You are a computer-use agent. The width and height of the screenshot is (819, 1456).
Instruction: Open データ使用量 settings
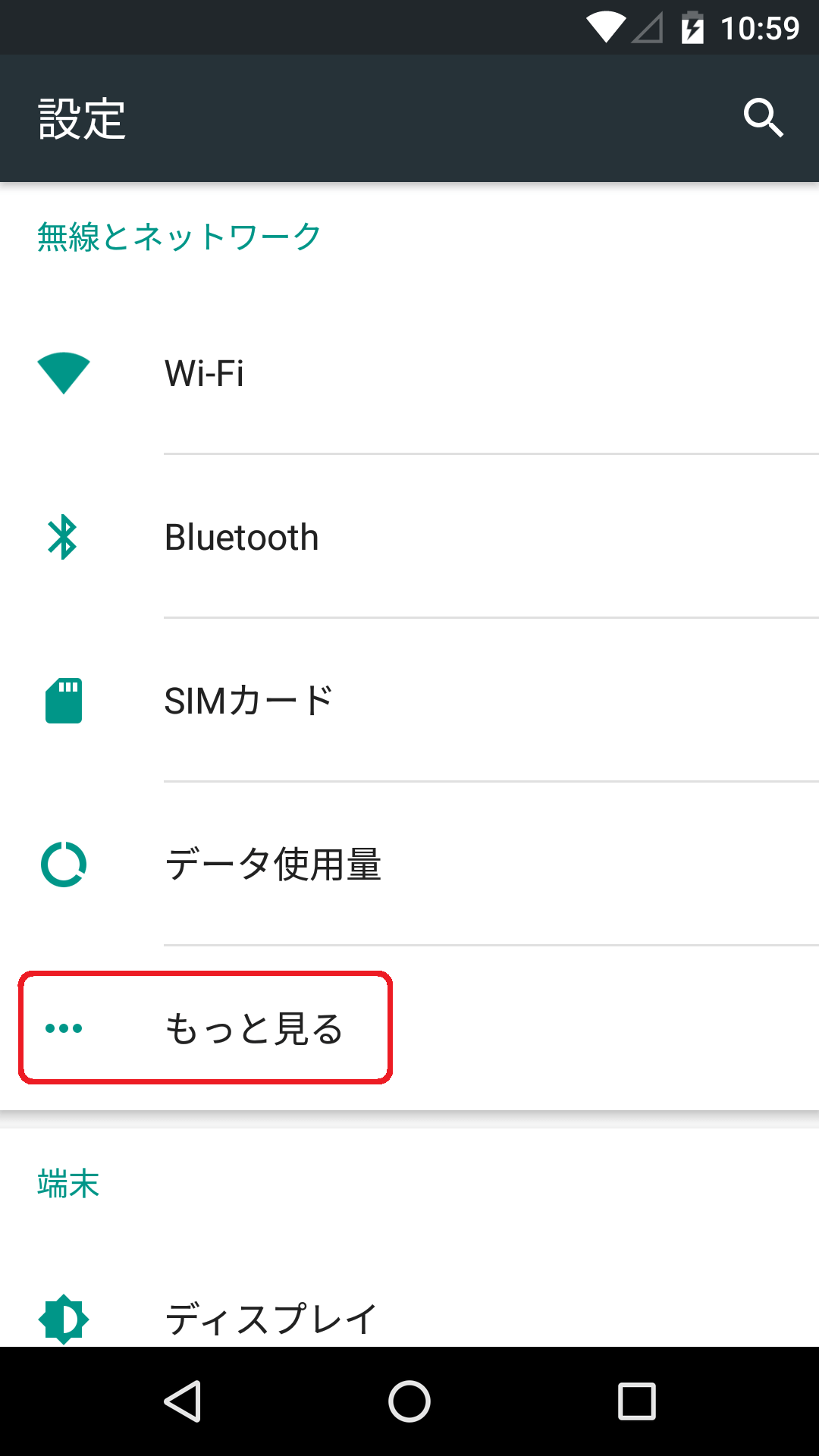pos(409,864)
